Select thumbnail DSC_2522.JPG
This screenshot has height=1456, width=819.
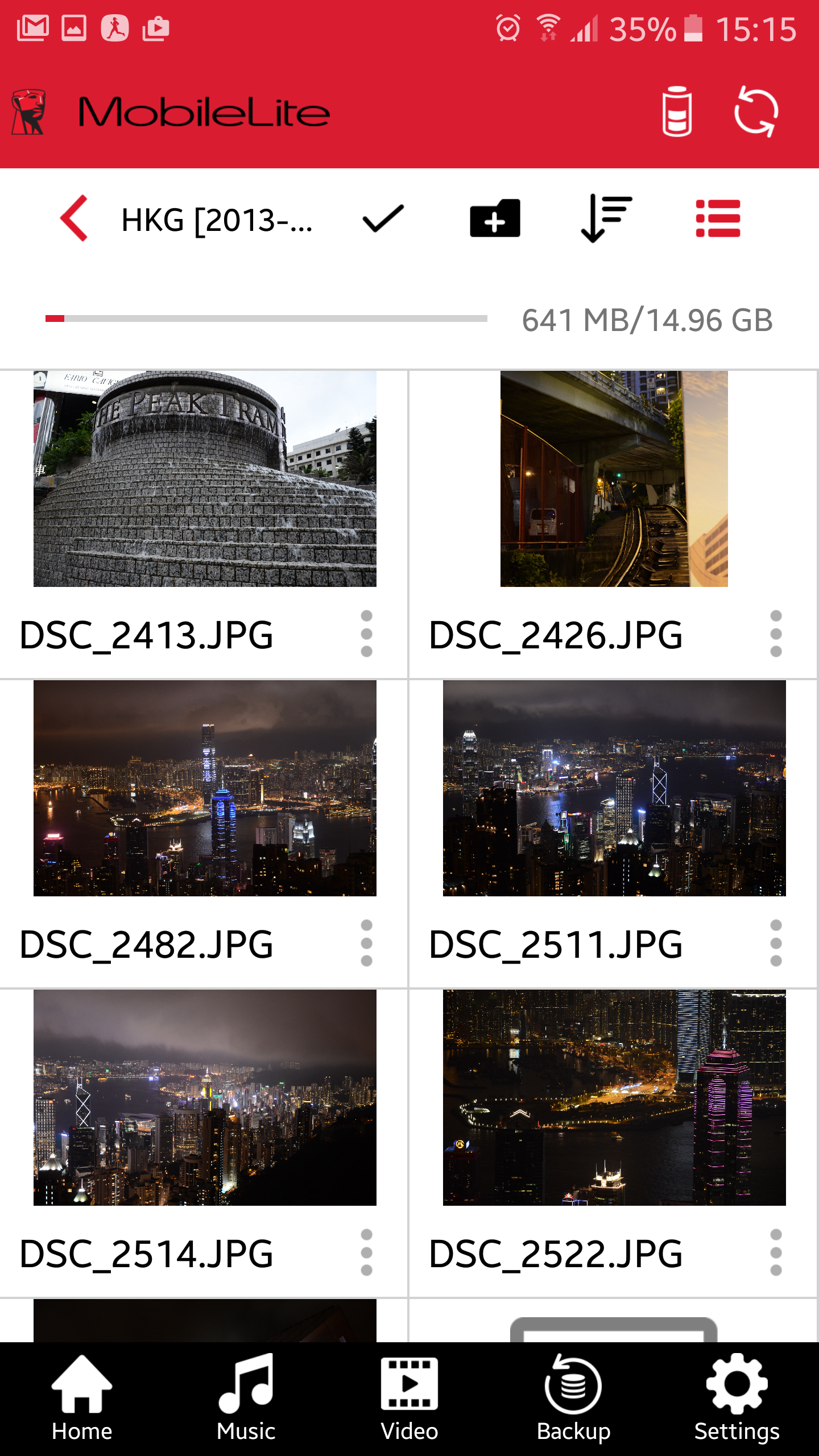(x=614, y=1098)
